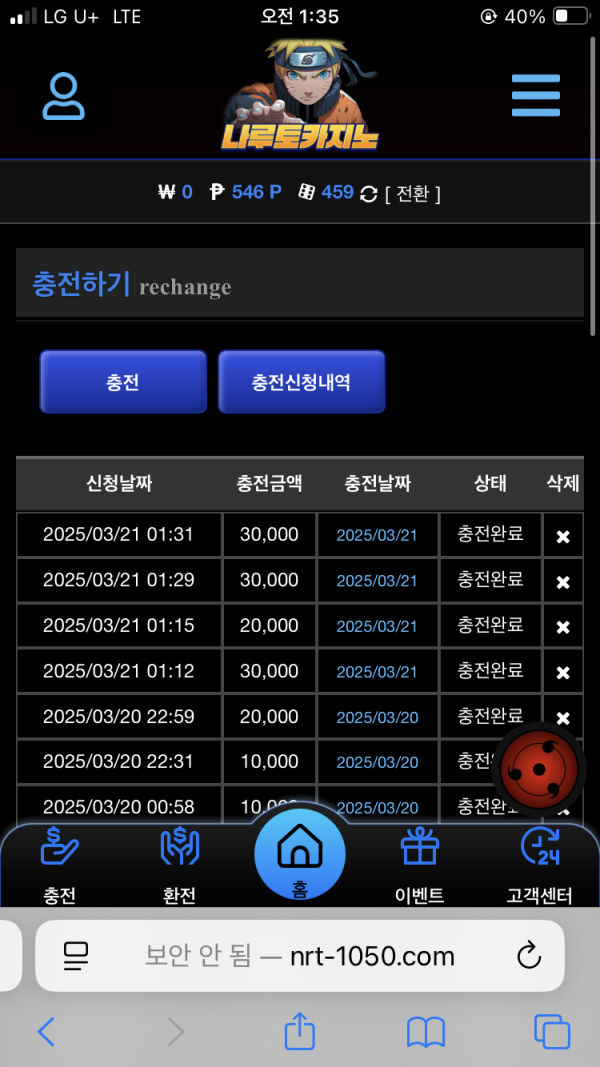
Task: Open the 고객센터 support tab
Action: click(x=541, y=866)
